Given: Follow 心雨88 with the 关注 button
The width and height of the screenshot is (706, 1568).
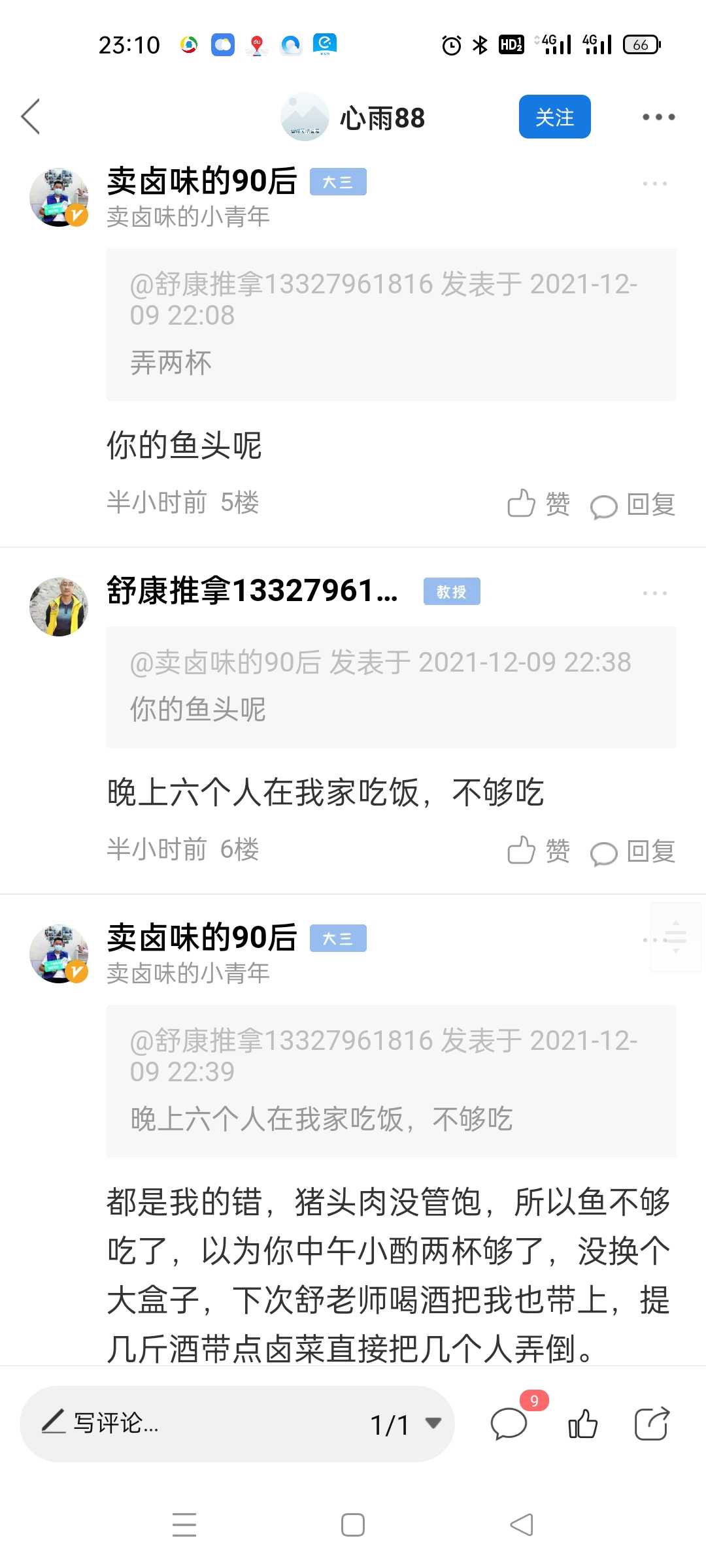Looking at the screenshot, I should pos(554,117).
